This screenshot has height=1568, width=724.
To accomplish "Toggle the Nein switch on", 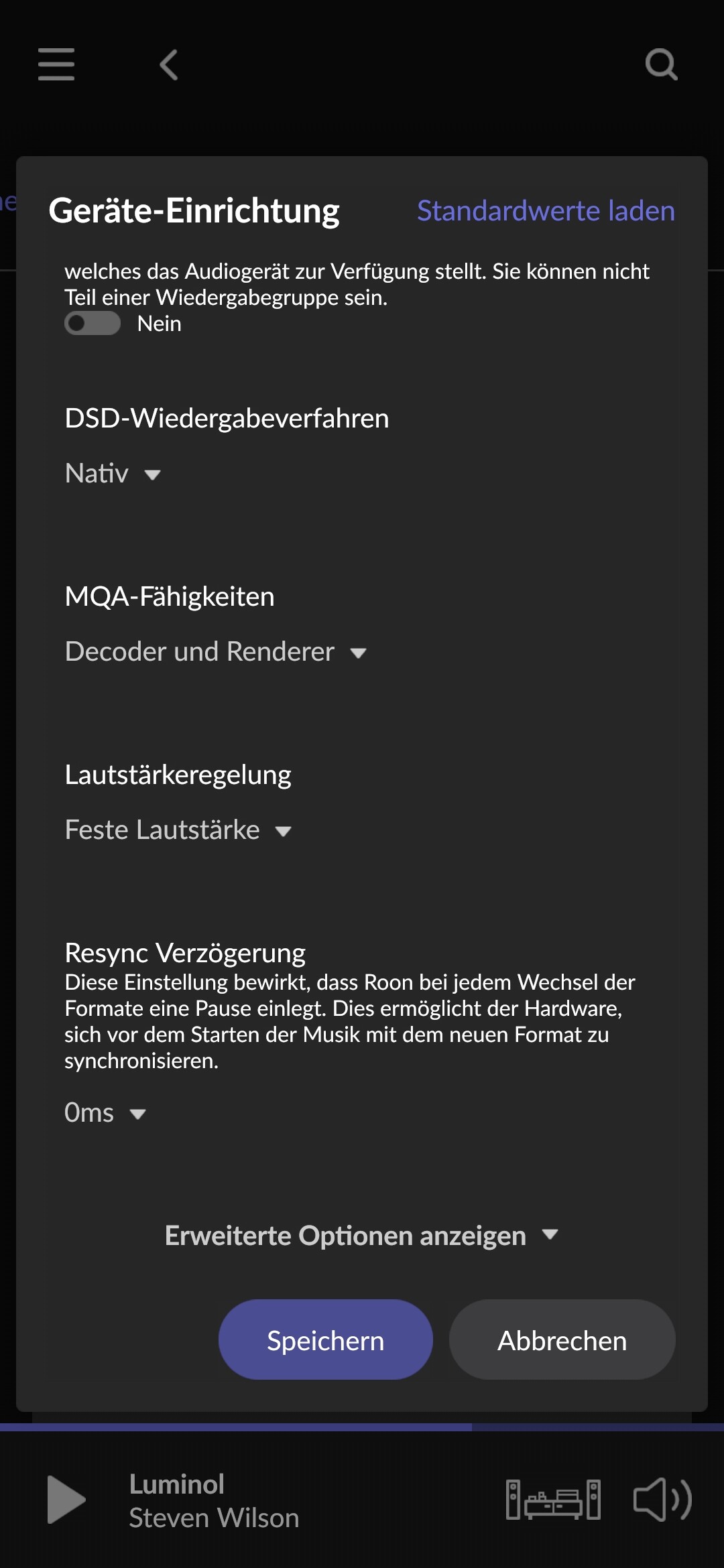I will 93,324.
